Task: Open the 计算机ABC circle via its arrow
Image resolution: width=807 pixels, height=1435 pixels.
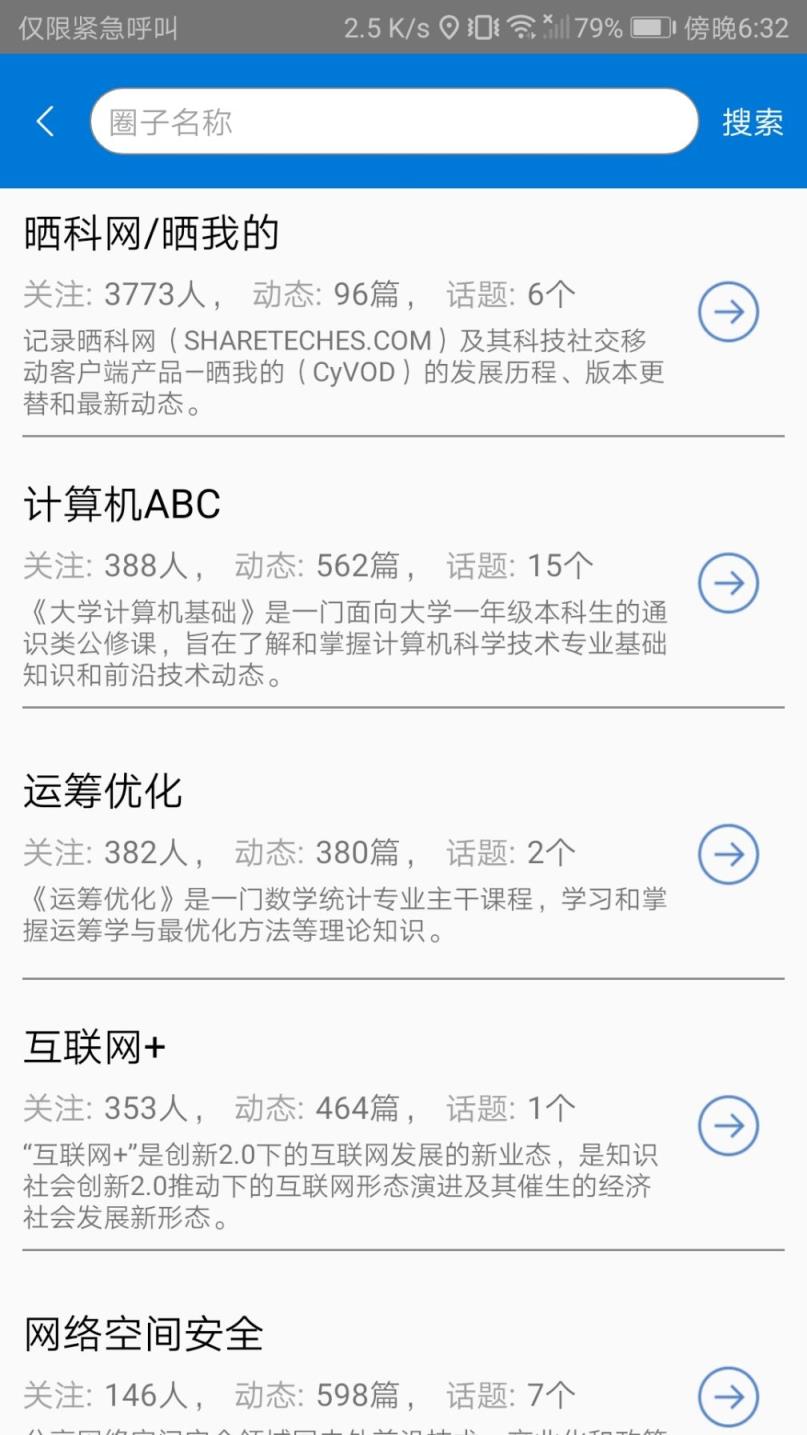Action: [728, 583]
